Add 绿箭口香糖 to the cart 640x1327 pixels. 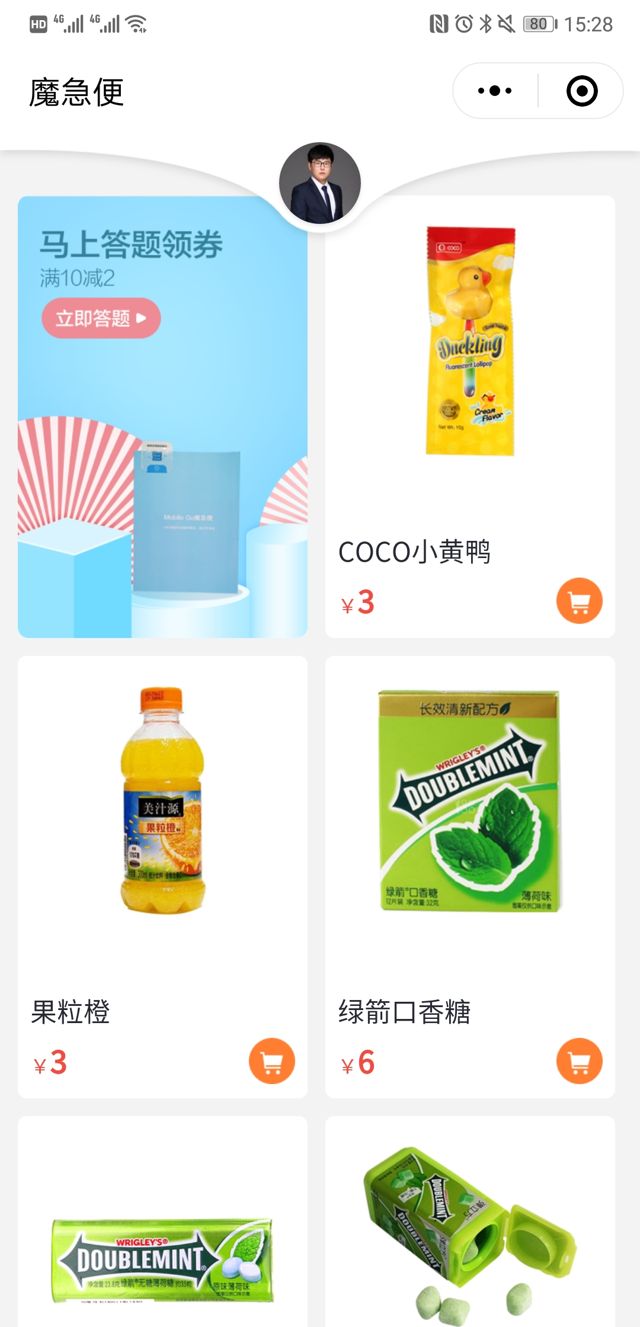(579, 1061)
